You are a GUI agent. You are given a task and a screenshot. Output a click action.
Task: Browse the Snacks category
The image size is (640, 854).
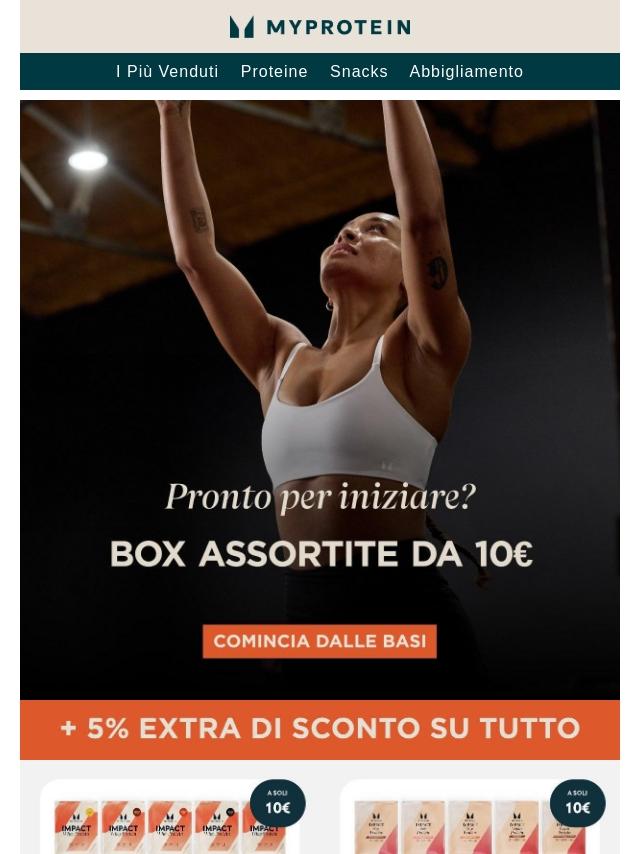point(359,72)
